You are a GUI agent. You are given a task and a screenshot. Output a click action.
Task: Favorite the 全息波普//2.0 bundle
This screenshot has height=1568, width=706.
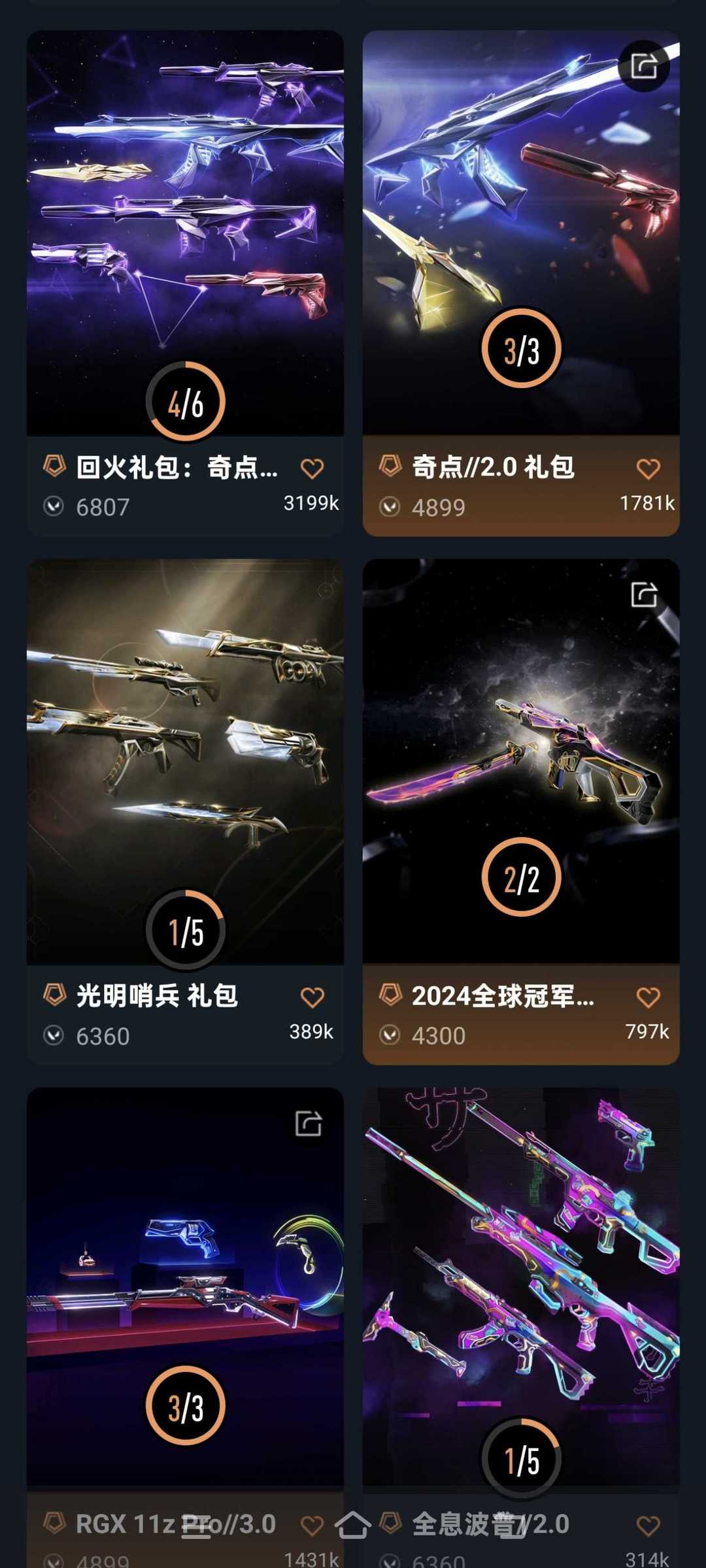648,1526
